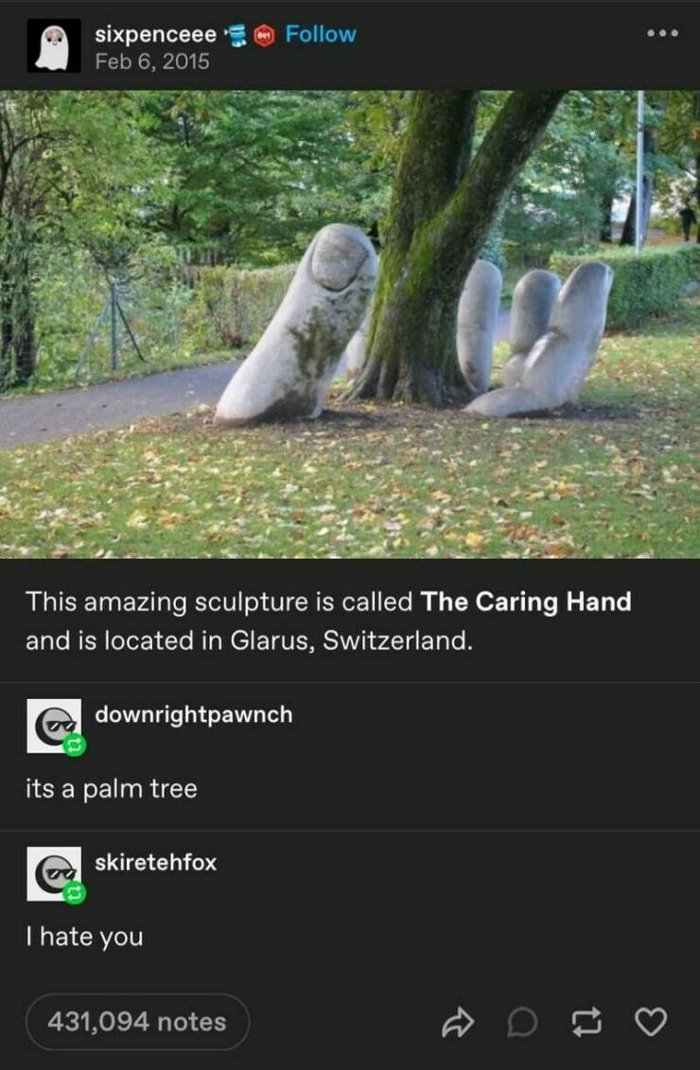View the 431,094 notes

click(x=137, y=1021)
